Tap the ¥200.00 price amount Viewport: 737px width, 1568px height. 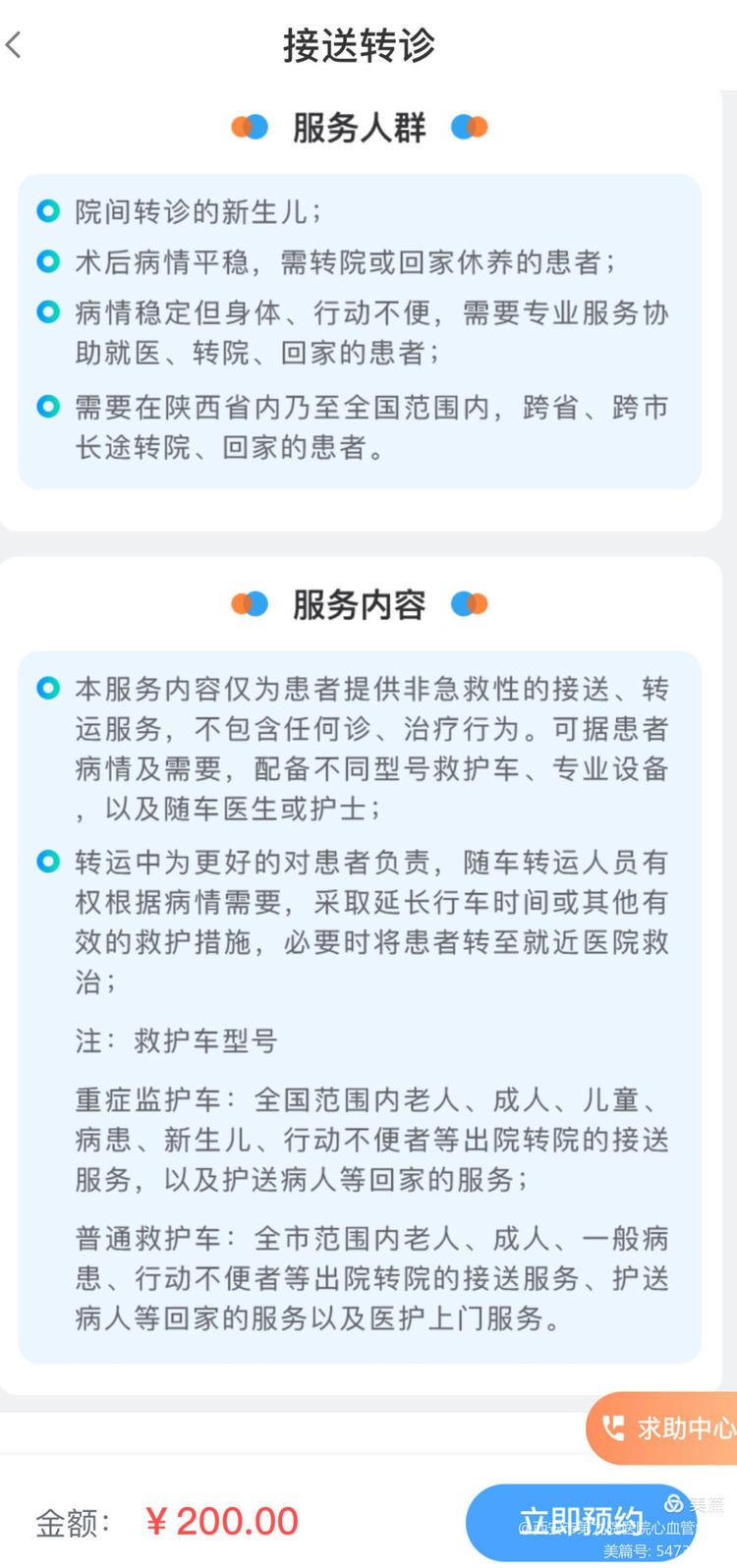click(224, 1519)
